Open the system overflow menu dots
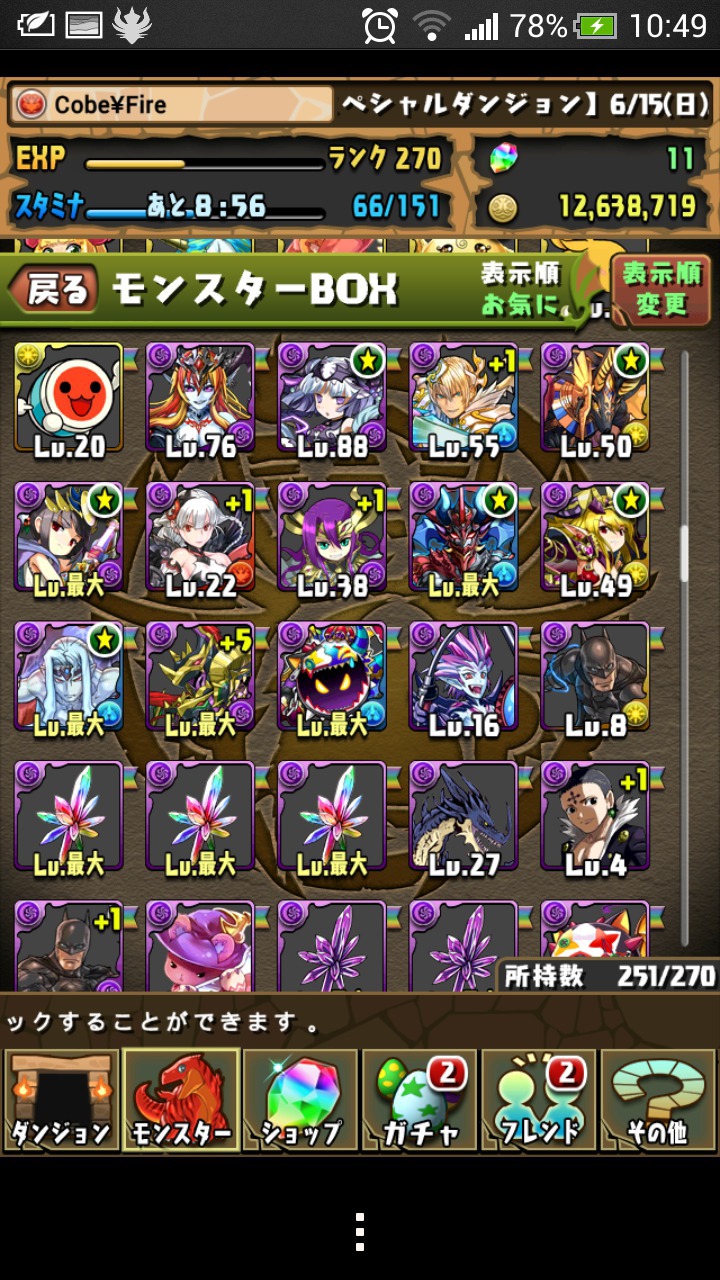The height and width of the screenshot is (1280, 720). click(x=360, y=1232)
